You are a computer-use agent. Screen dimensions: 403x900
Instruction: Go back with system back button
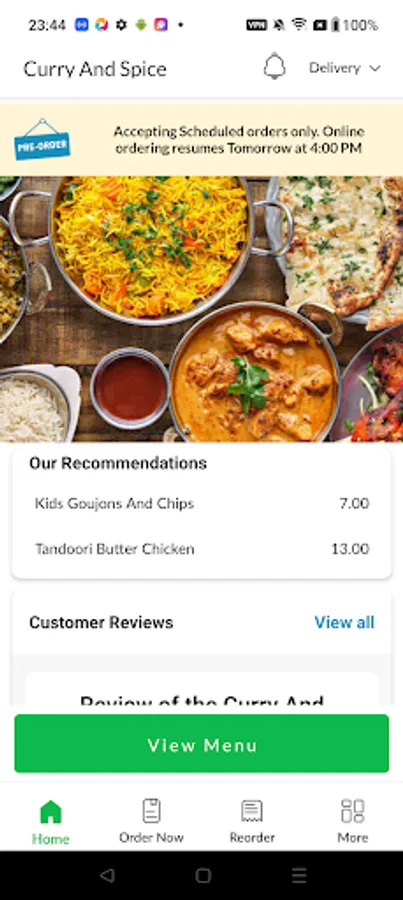(x=107, y=875)
